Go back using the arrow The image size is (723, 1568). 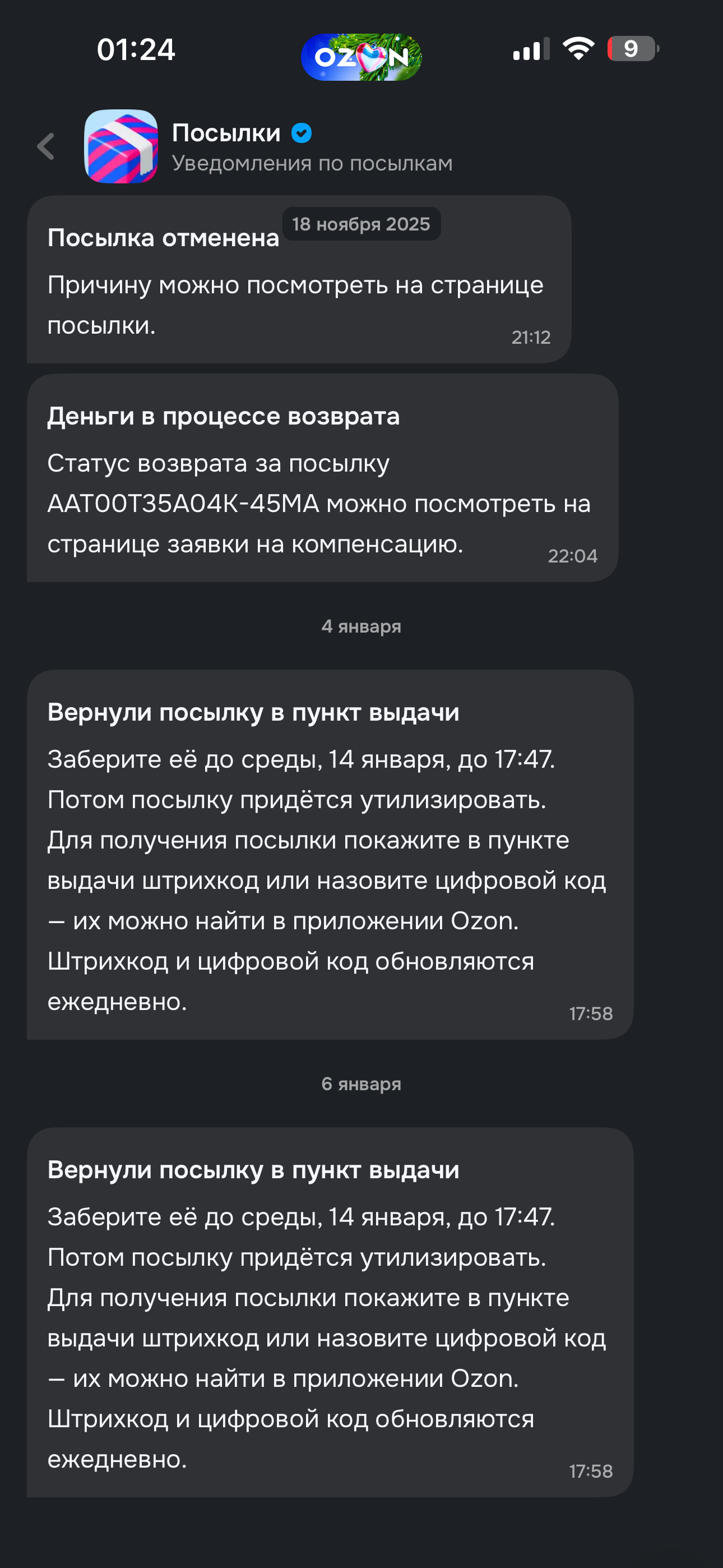tap(47, 147)
